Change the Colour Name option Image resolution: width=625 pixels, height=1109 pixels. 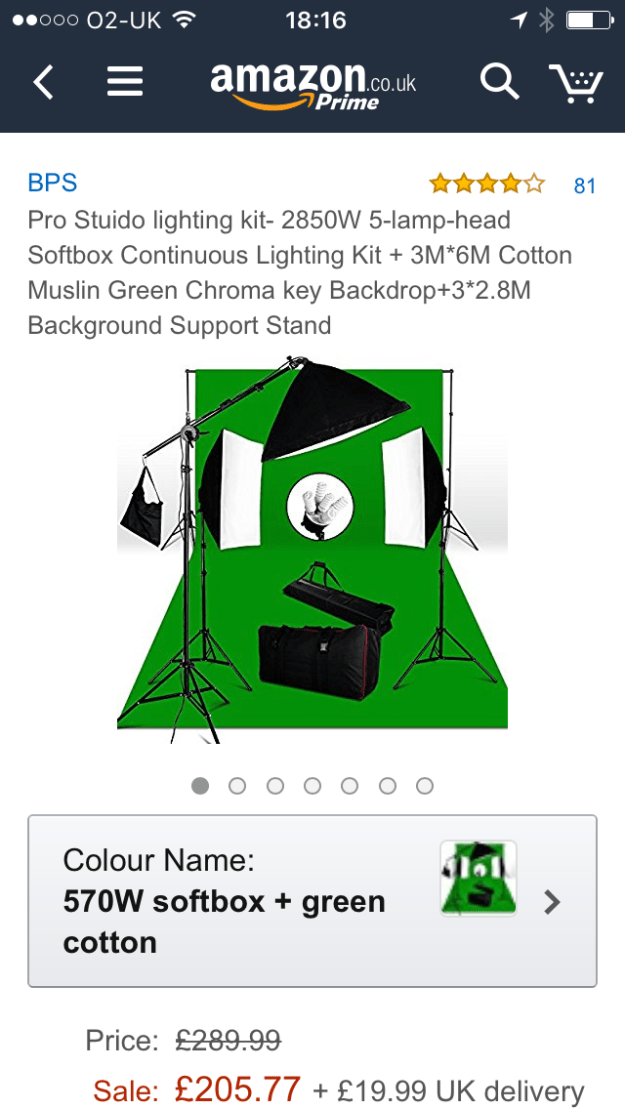pos(312,901)
